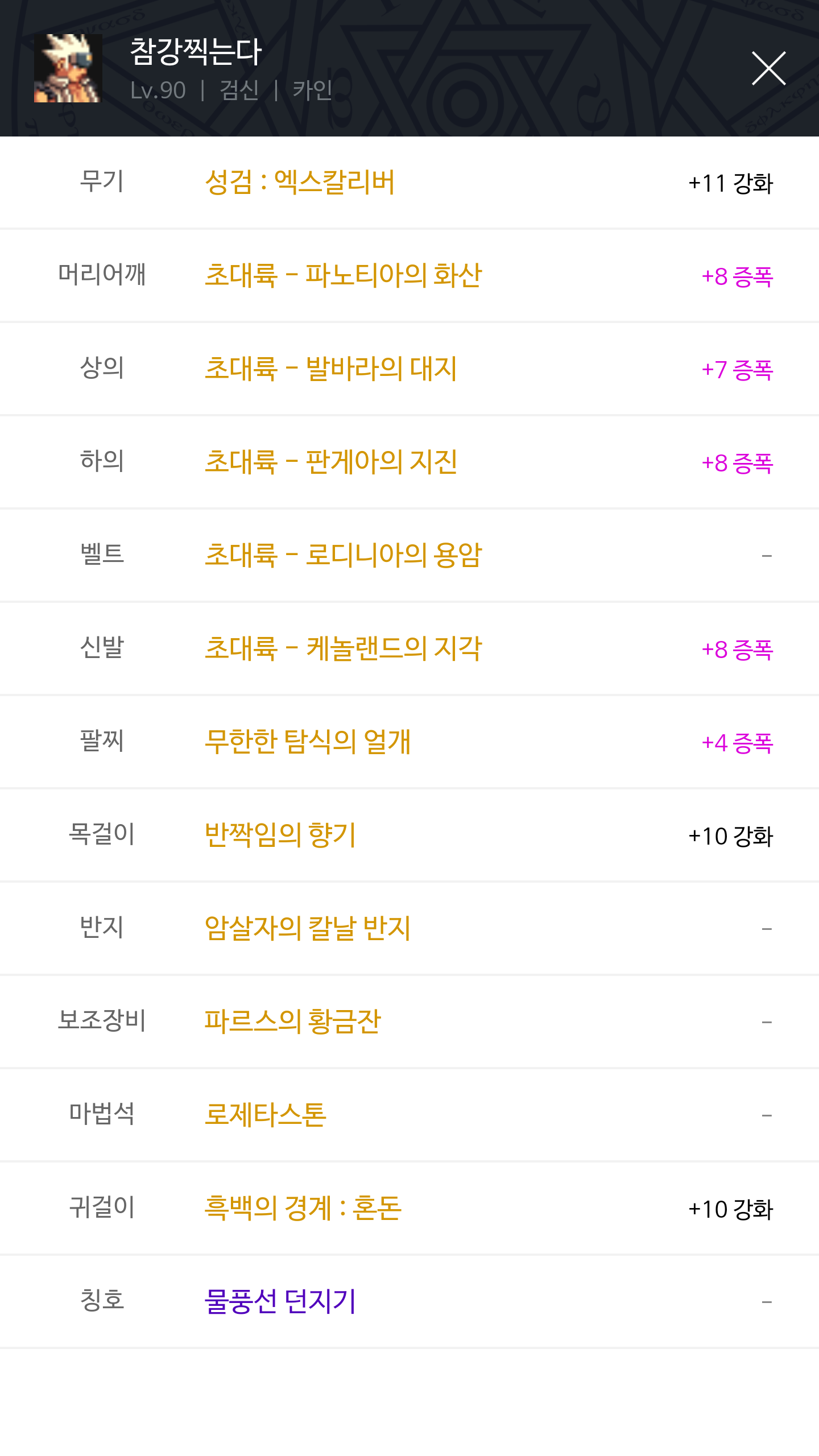The width and height of the screenshot is (819, 1456).
Task: Close the character equipment panel
Action: pos(768,68)
